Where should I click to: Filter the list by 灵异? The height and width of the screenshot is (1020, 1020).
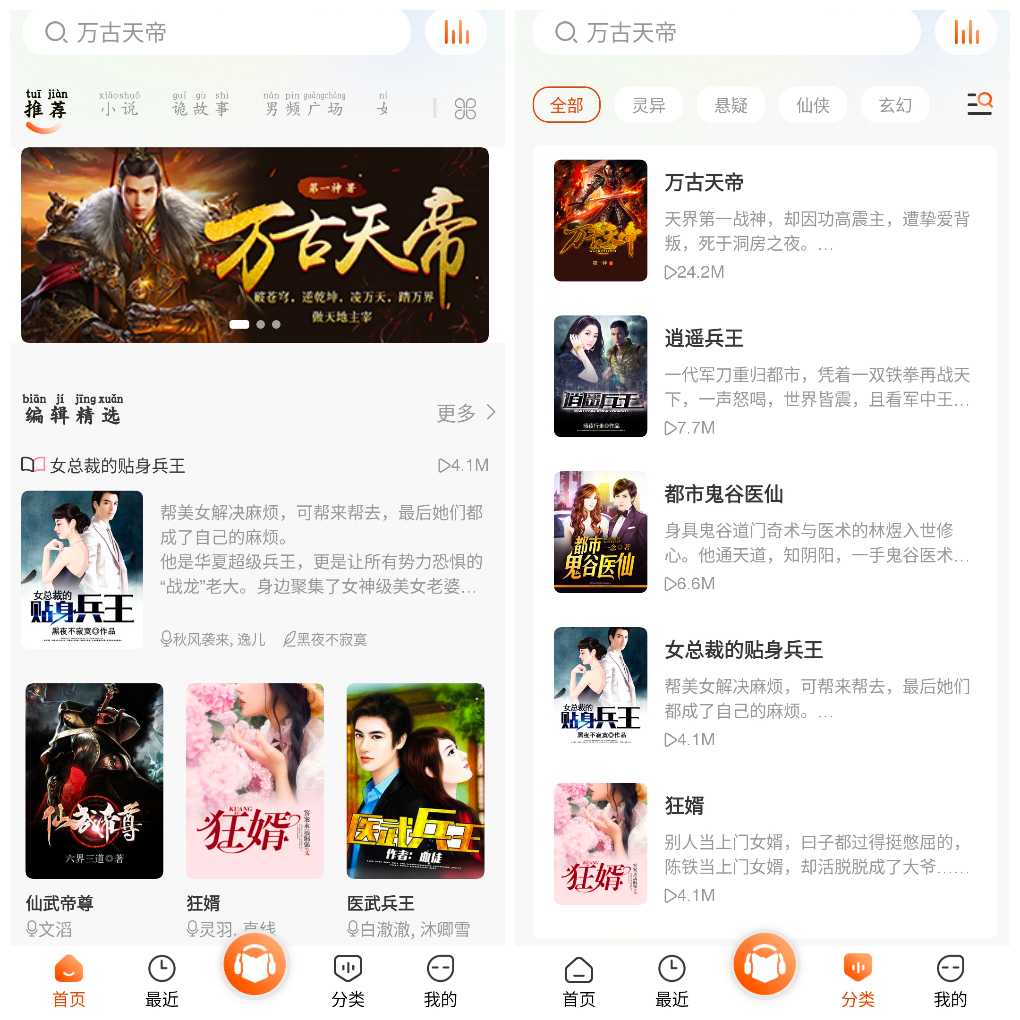[648, 105]
